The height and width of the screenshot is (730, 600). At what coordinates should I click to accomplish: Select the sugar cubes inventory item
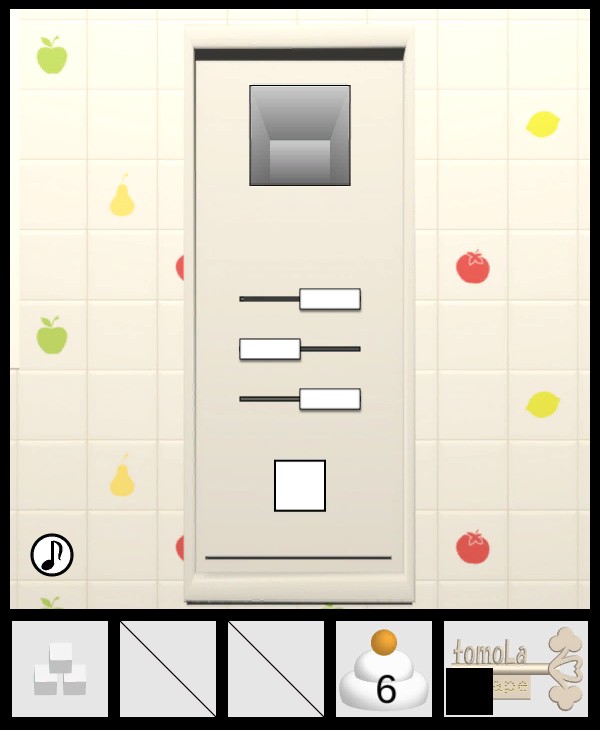[60, 669]
